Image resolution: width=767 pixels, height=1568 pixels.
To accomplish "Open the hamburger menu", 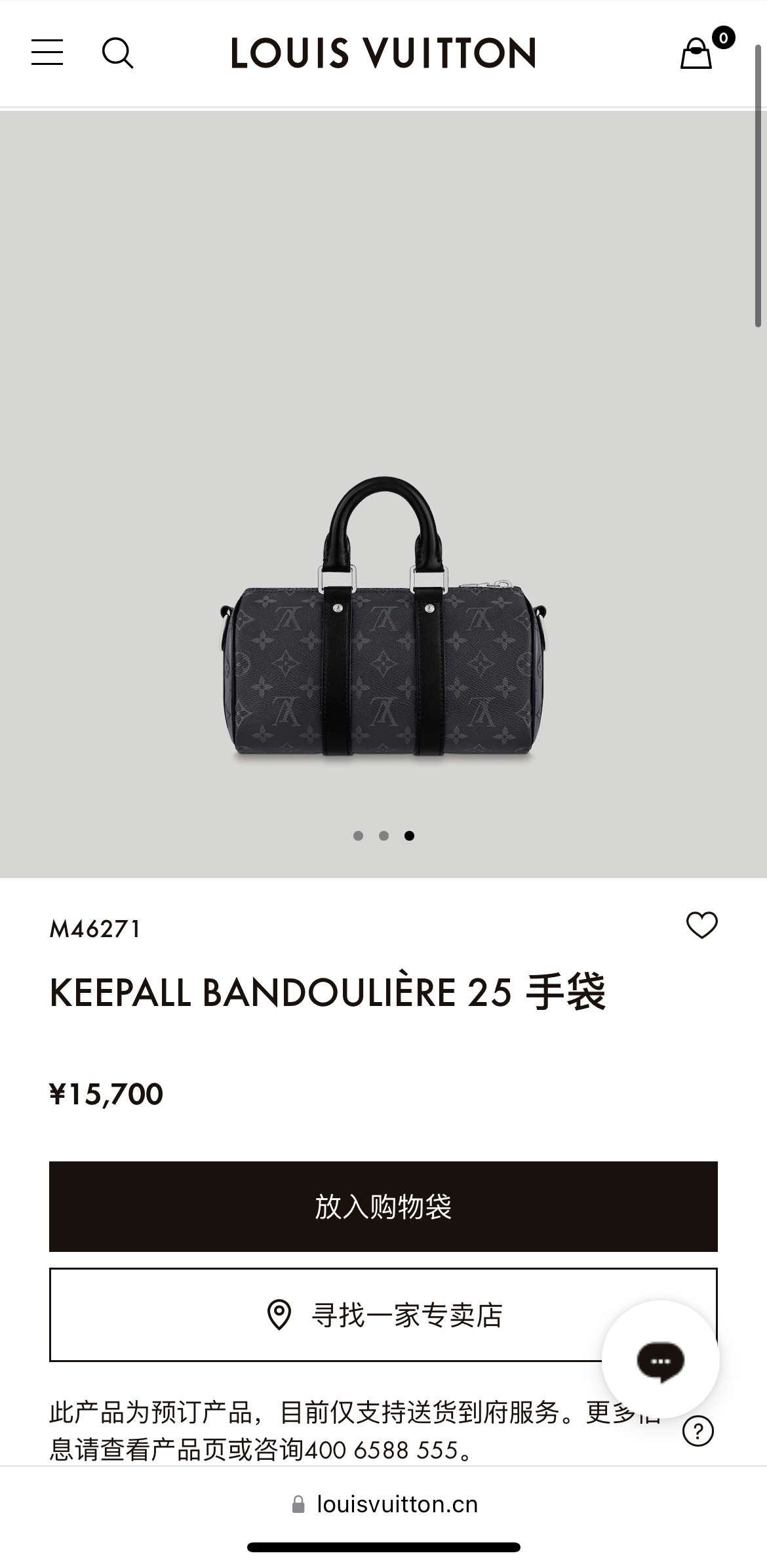I will [x=47, y=52].
